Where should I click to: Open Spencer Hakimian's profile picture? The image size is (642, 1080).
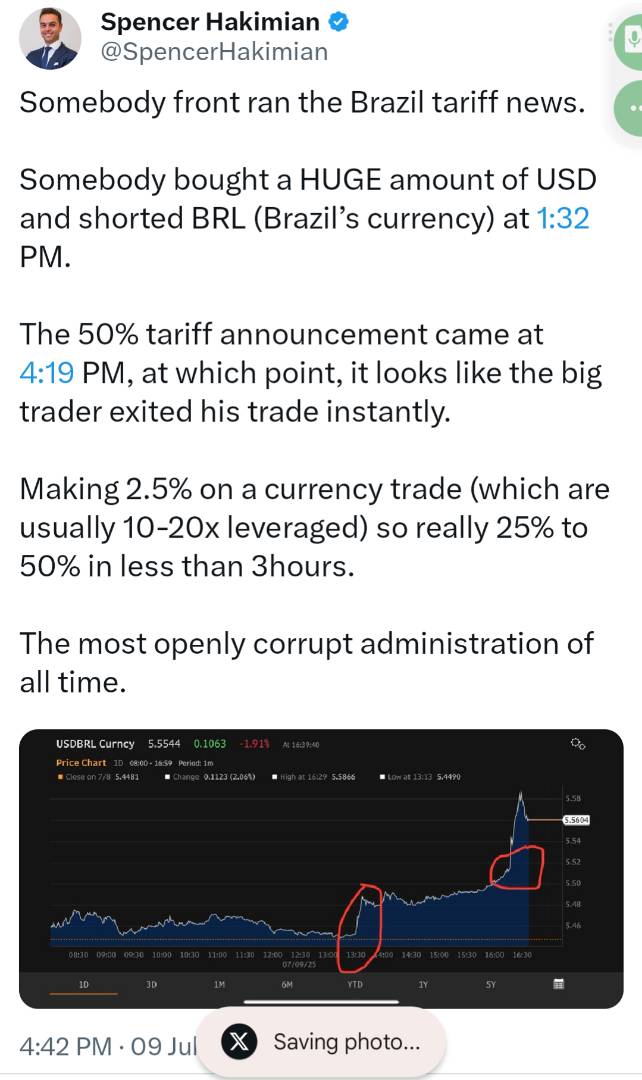point(50,39)
